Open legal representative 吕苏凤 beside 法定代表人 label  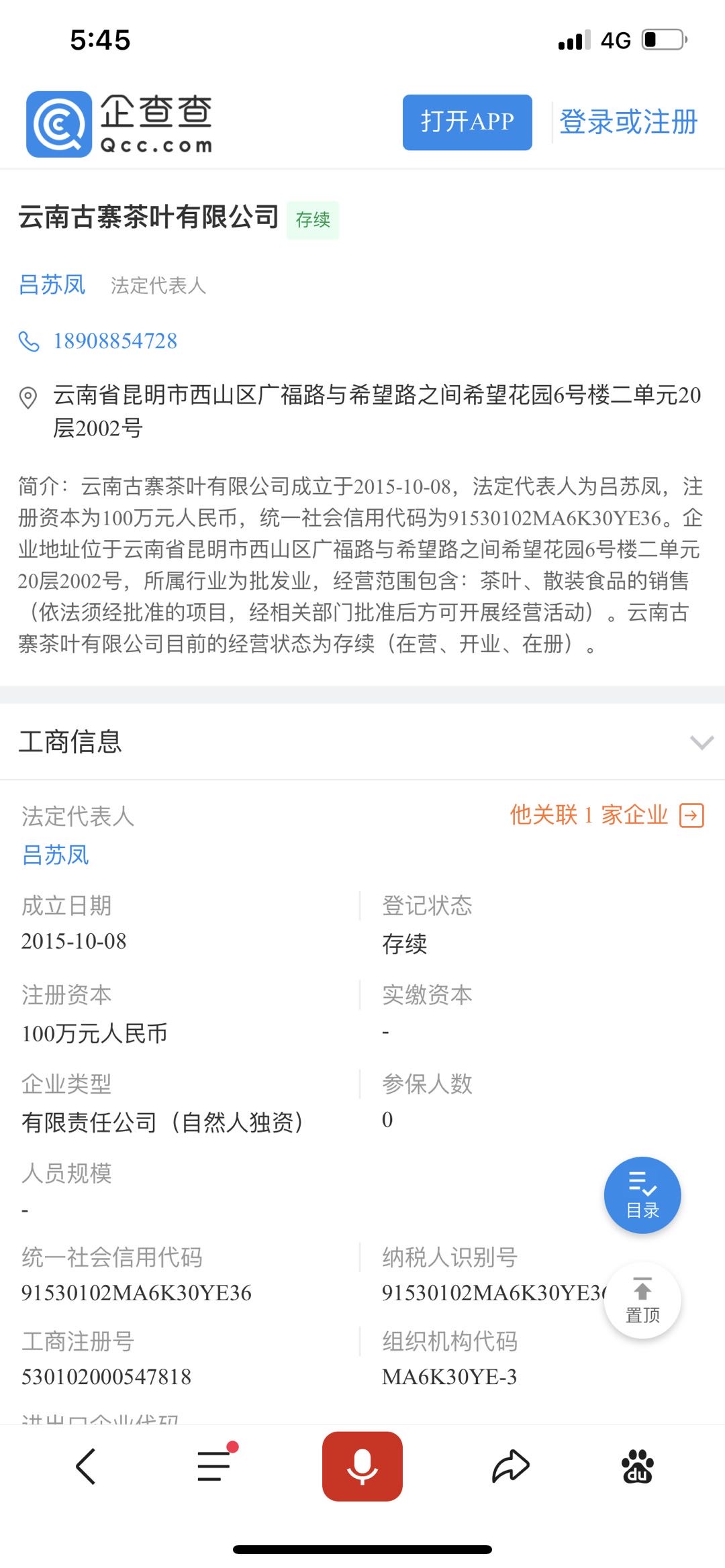52,285
